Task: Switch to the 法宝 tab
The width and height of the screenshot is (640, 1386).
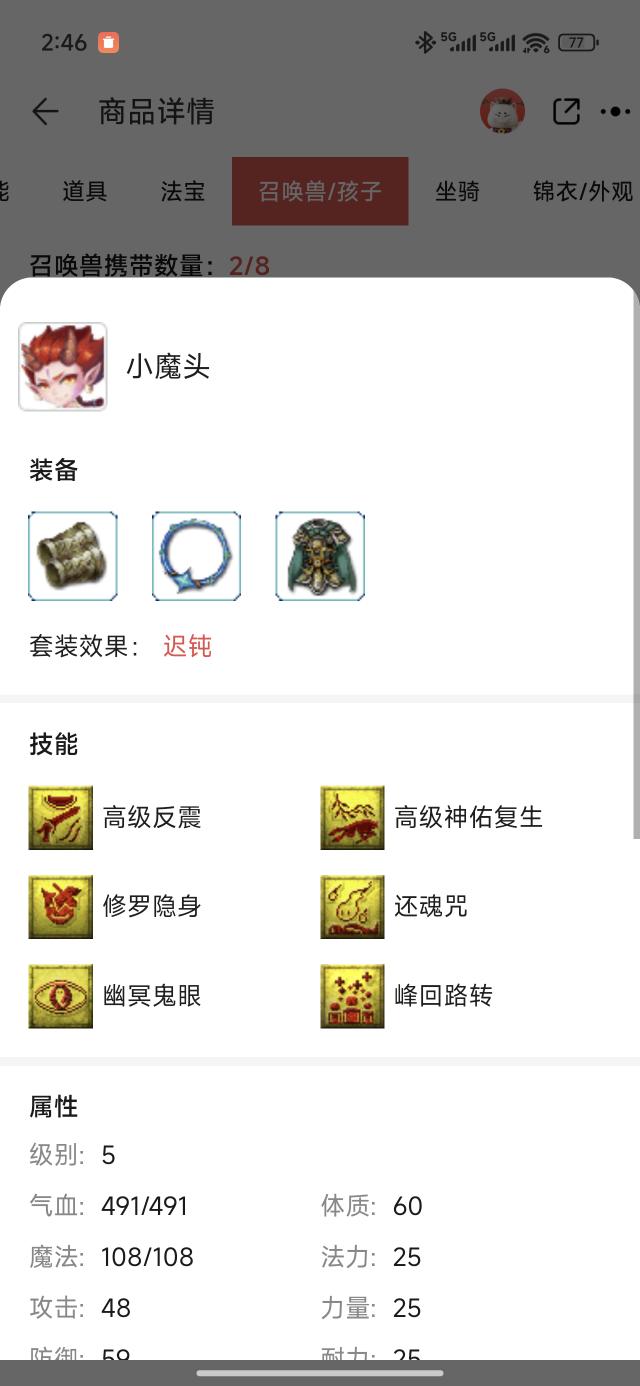Action: [x=182, y=191]
